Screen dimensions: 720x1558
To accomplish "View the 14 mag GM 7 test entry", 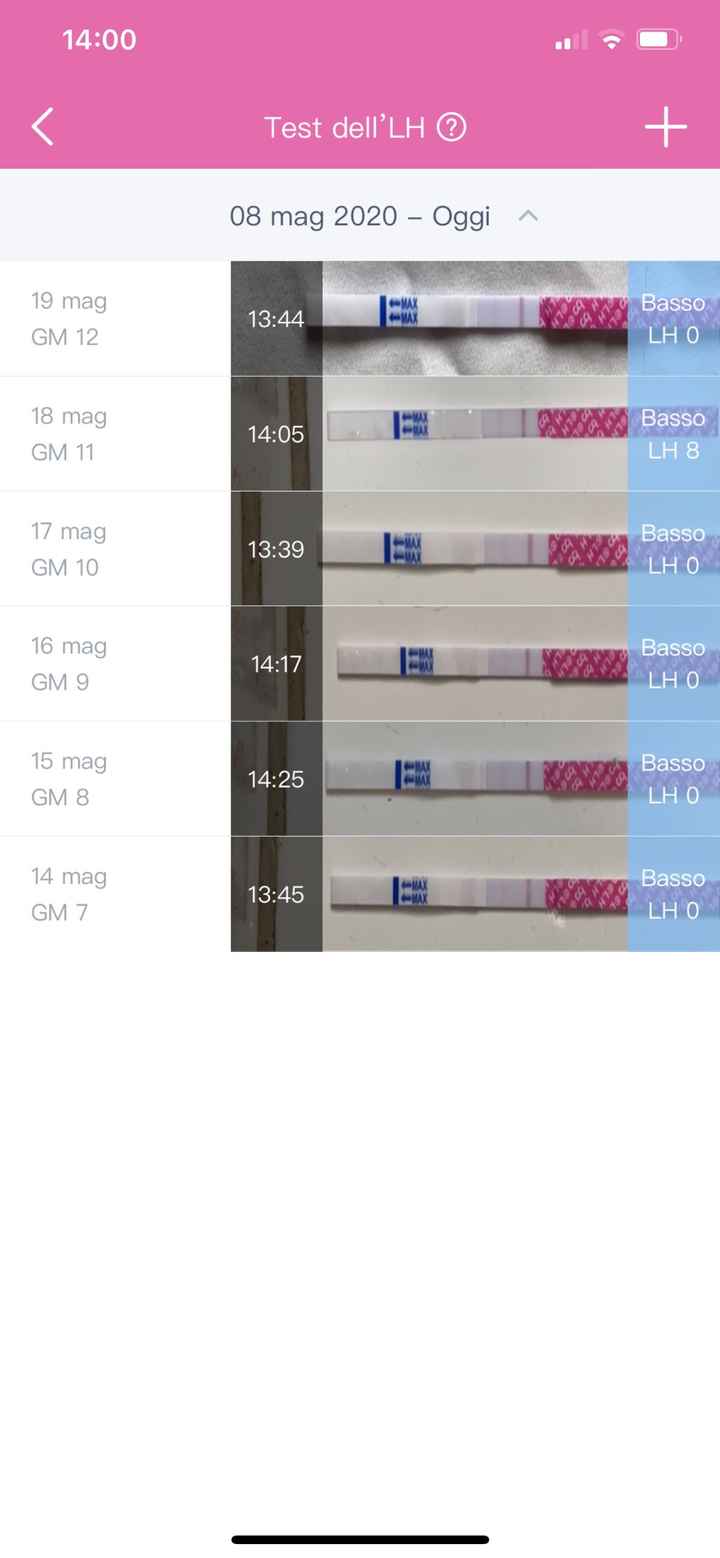I will 360,894.
